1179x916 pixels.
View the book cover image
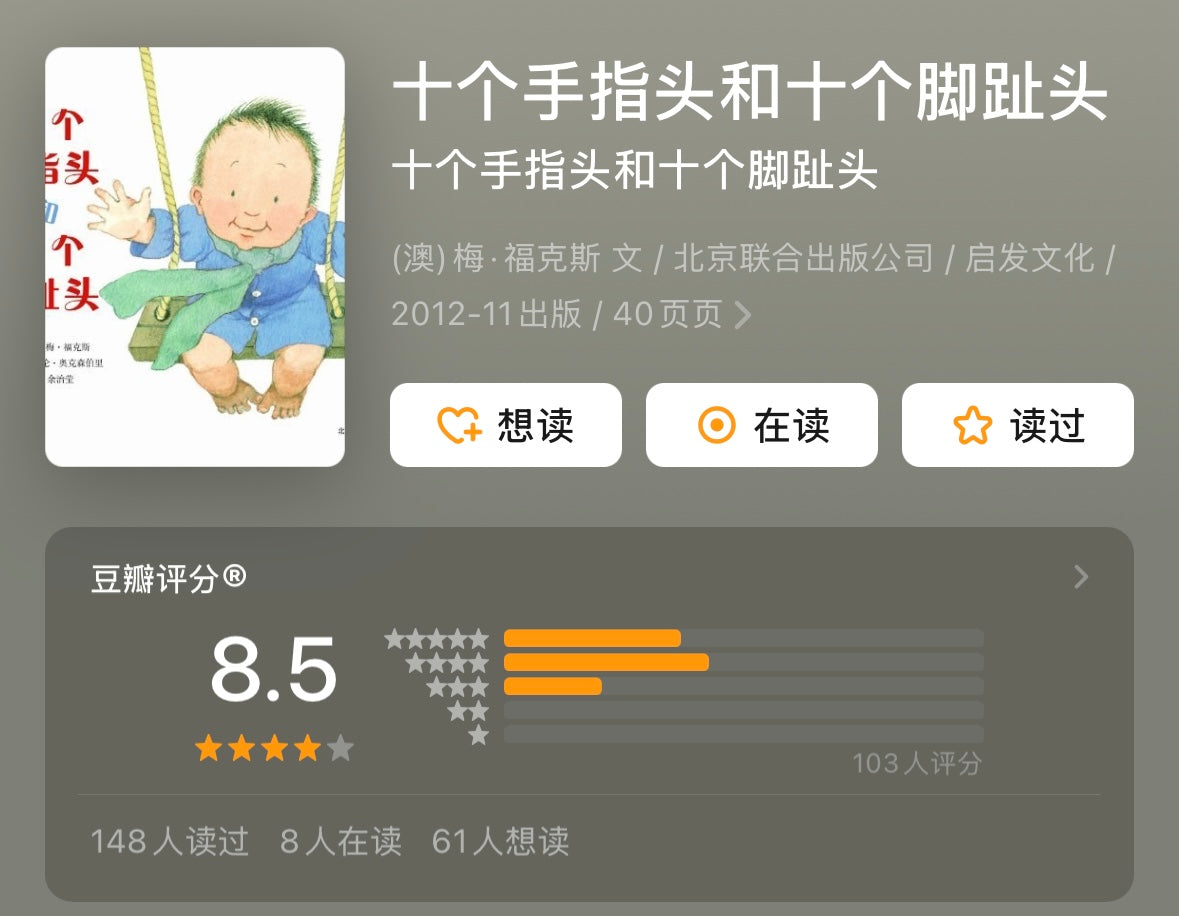coord(195,257)
